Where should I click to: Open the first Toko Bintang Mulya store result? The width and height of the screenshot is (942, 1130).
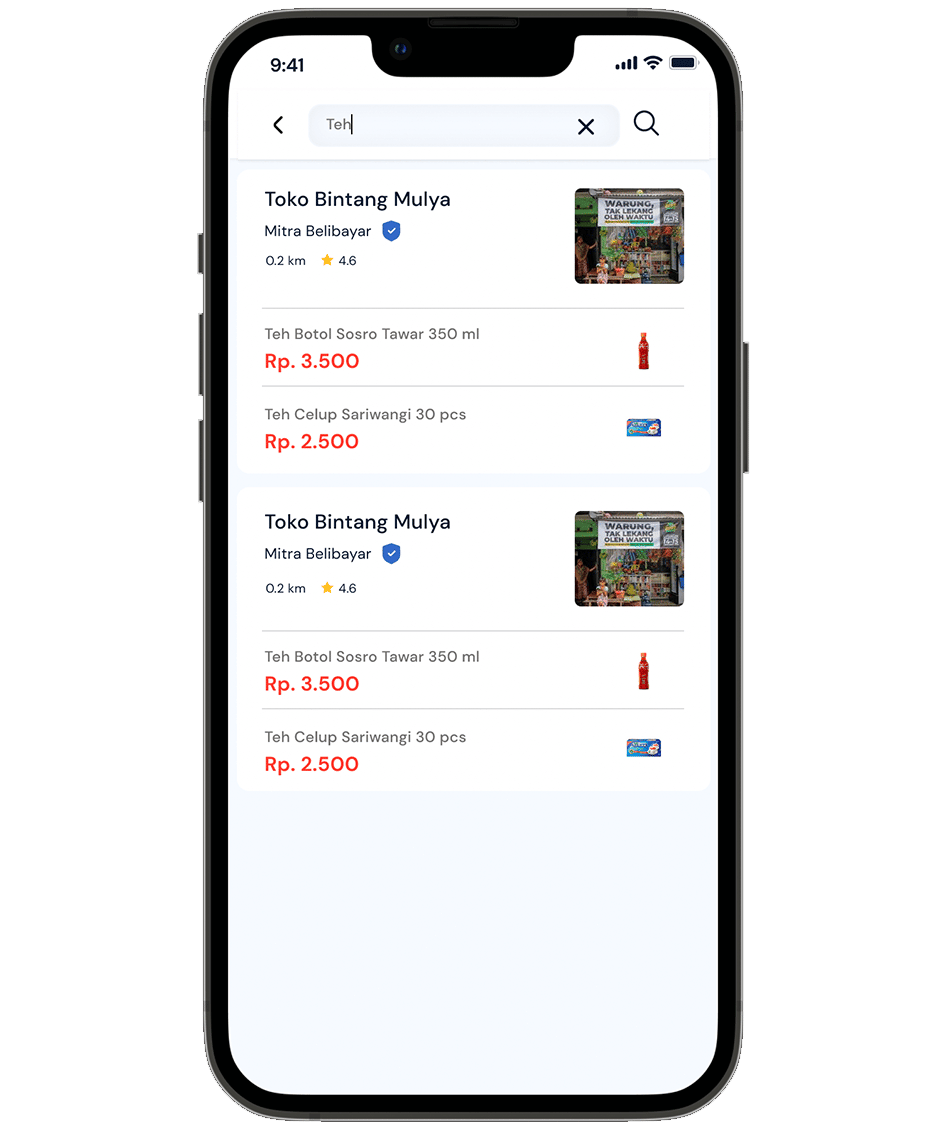click(357, 200)
